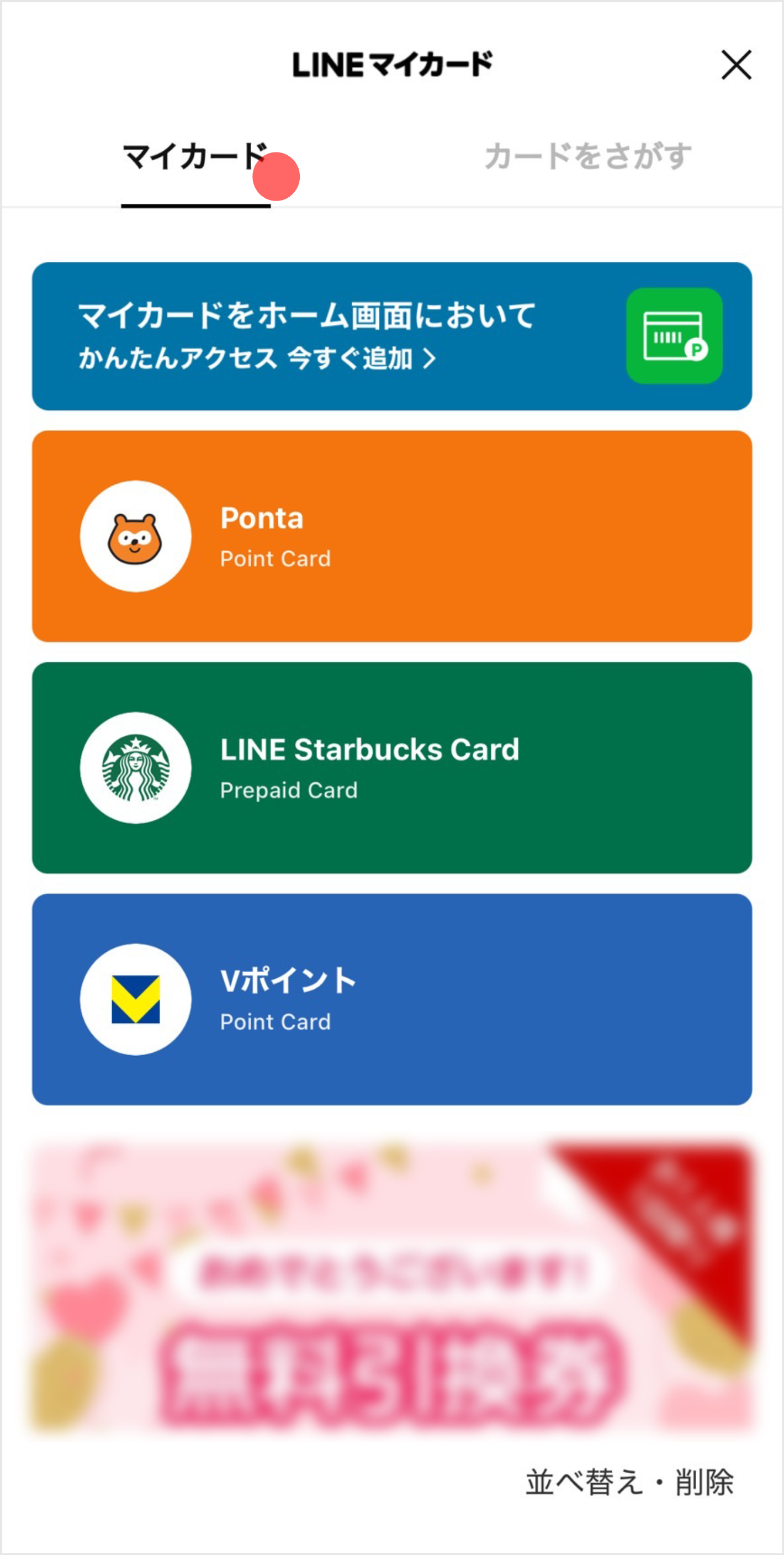Tap the add-to-home-screen banner

point(391,336)
